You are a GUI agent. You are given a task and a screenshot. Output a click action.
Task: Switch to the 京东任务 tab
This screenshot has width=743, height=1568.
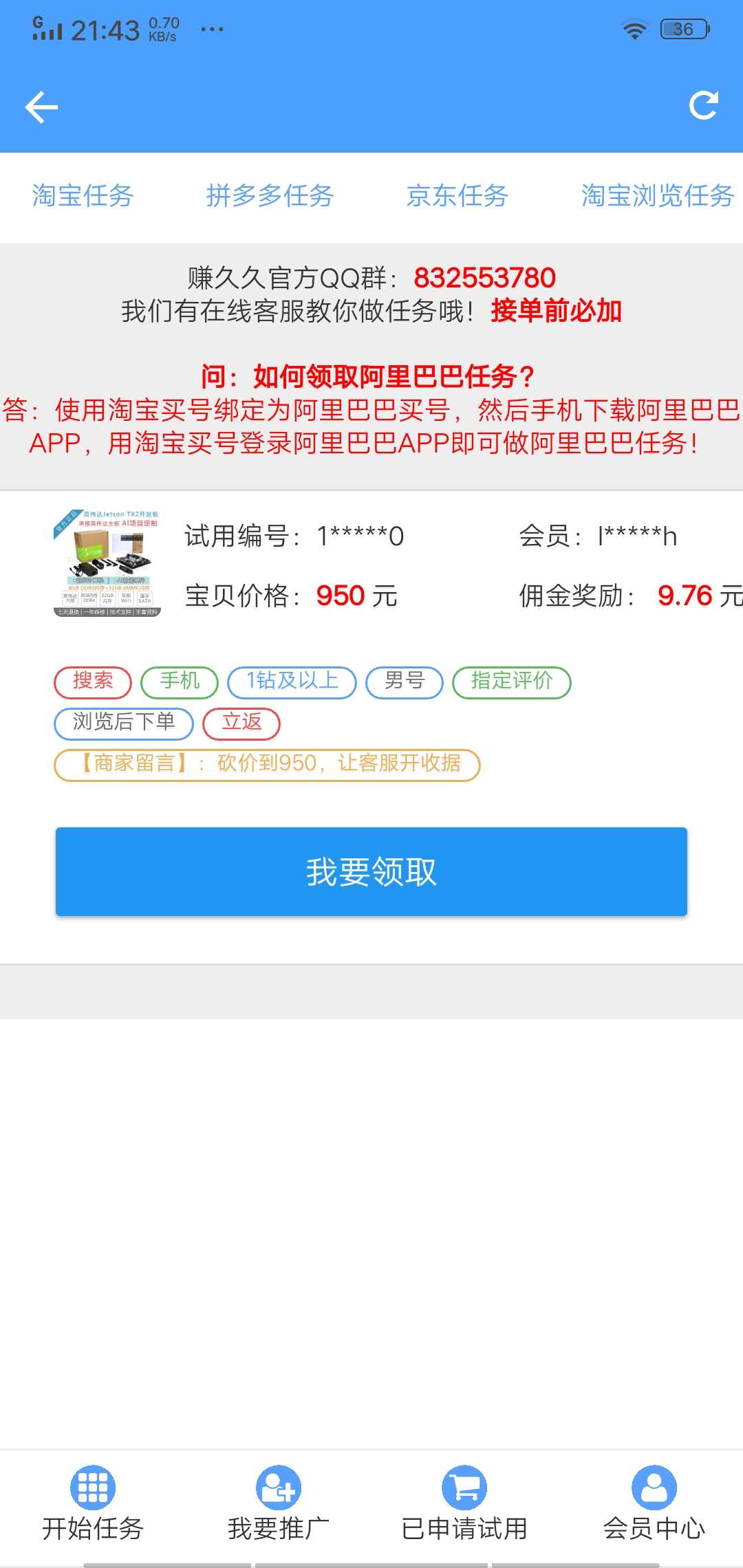click(x=456, y=197)
